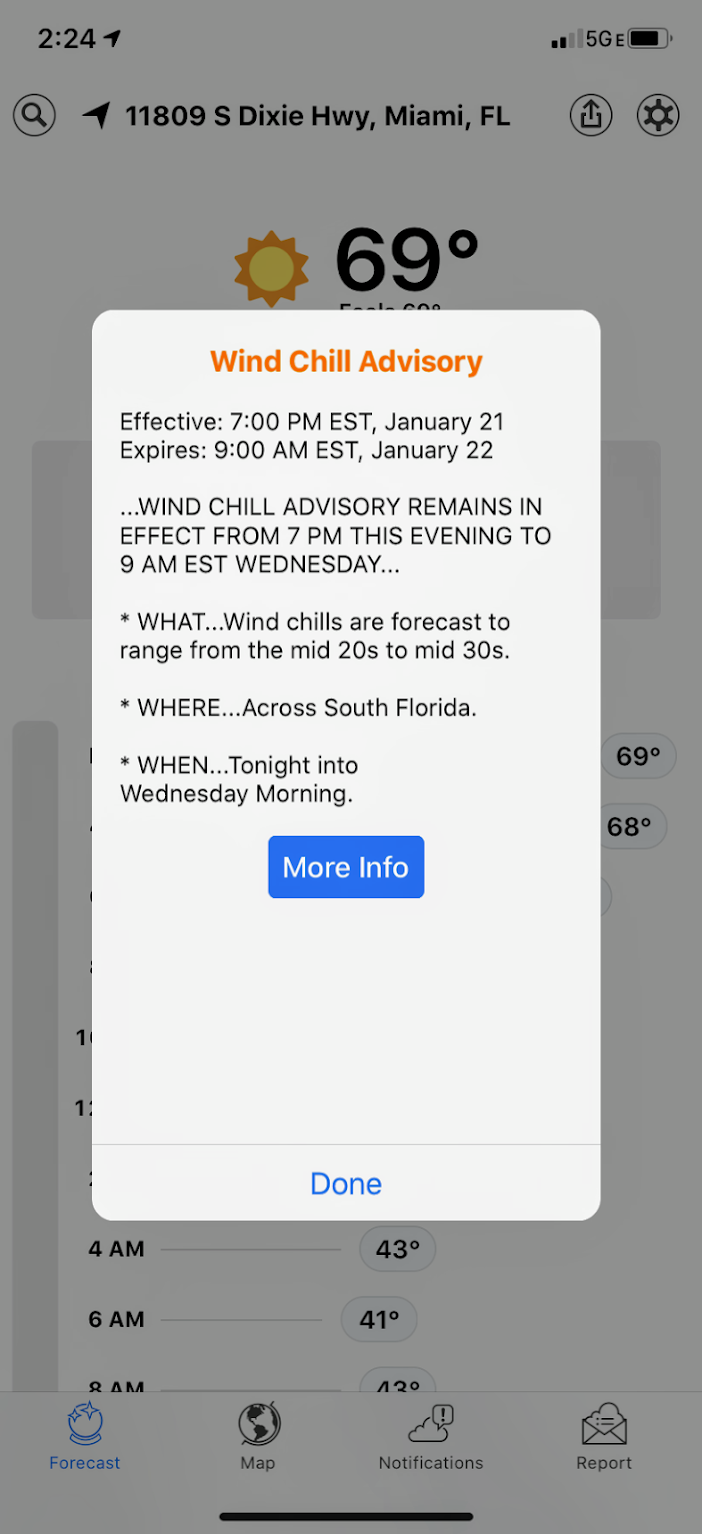Select the Forecast tab
Image resolution: width=702 pixels, height=1534 pixels.
pos(85,1436)
